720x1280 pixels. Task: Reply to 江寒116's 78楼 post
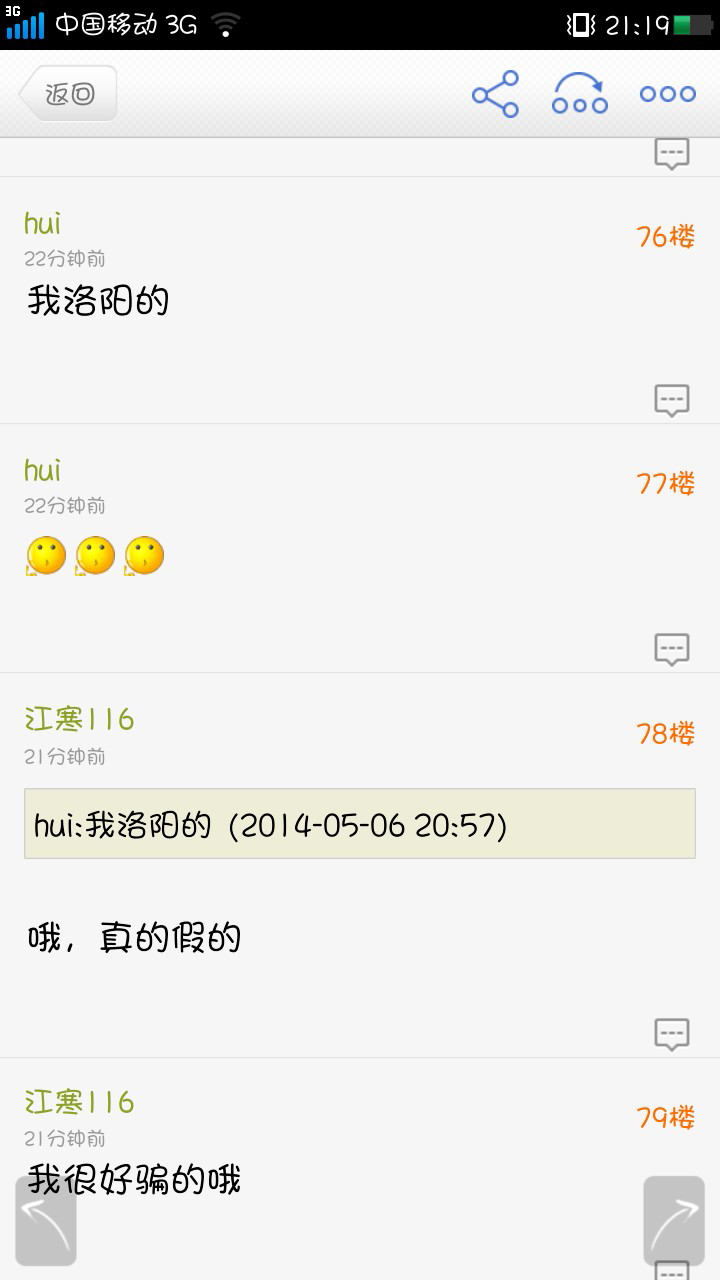[x=672, y=1034]
